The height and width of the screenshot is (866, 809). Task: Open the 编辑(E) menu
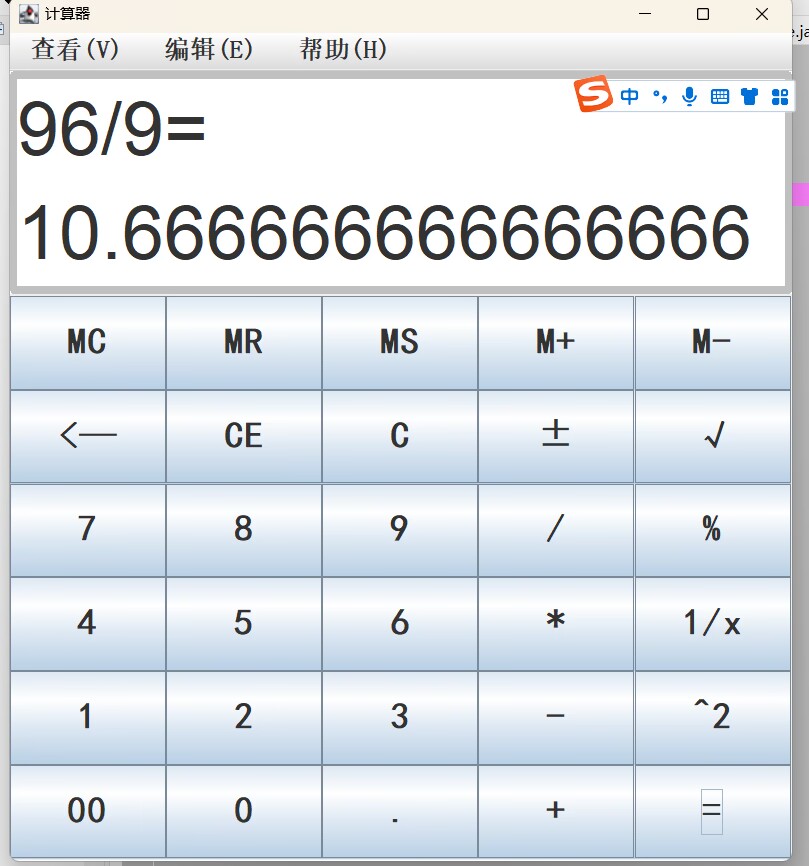tap(209, 49)
